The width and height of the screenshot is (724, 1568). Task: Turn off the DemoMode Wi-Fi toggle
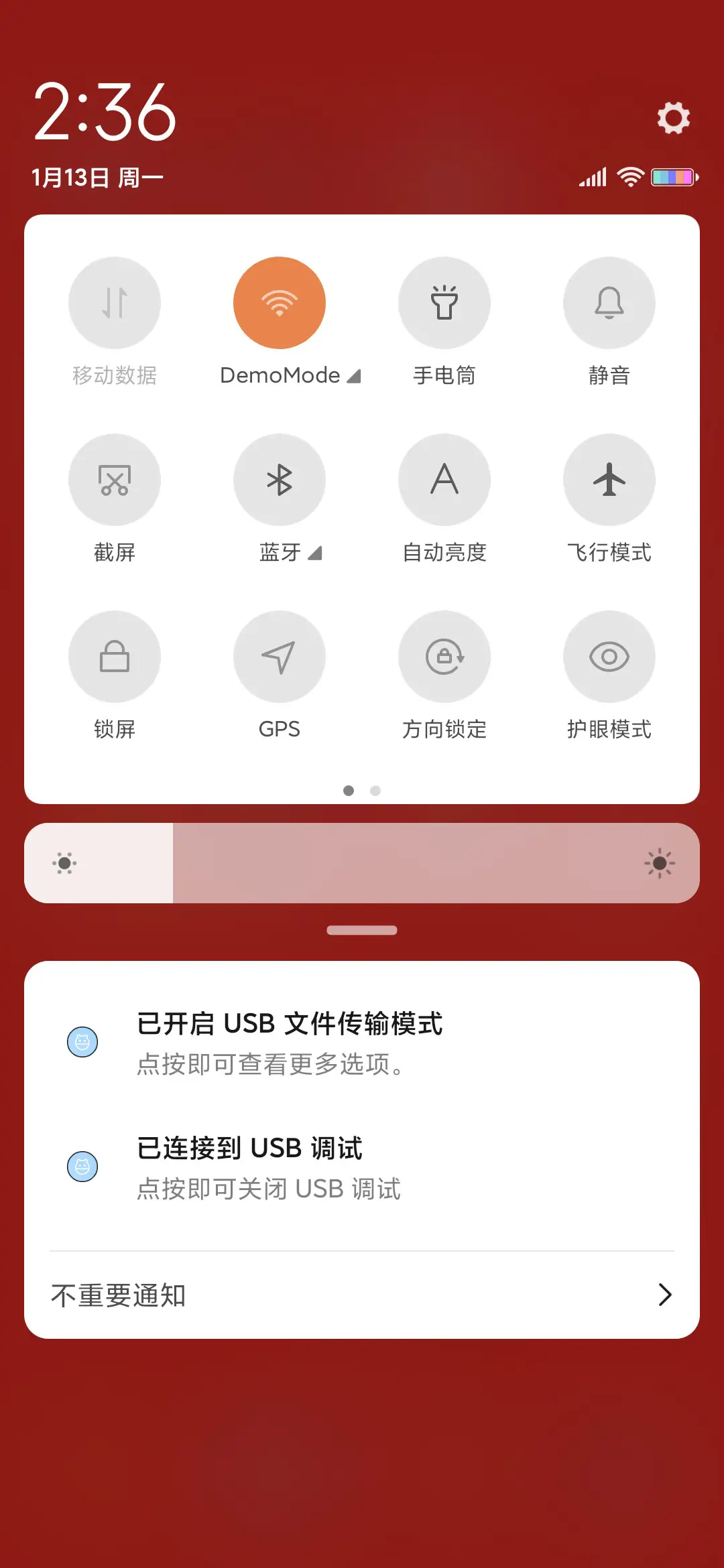click(x=280, y=303)
